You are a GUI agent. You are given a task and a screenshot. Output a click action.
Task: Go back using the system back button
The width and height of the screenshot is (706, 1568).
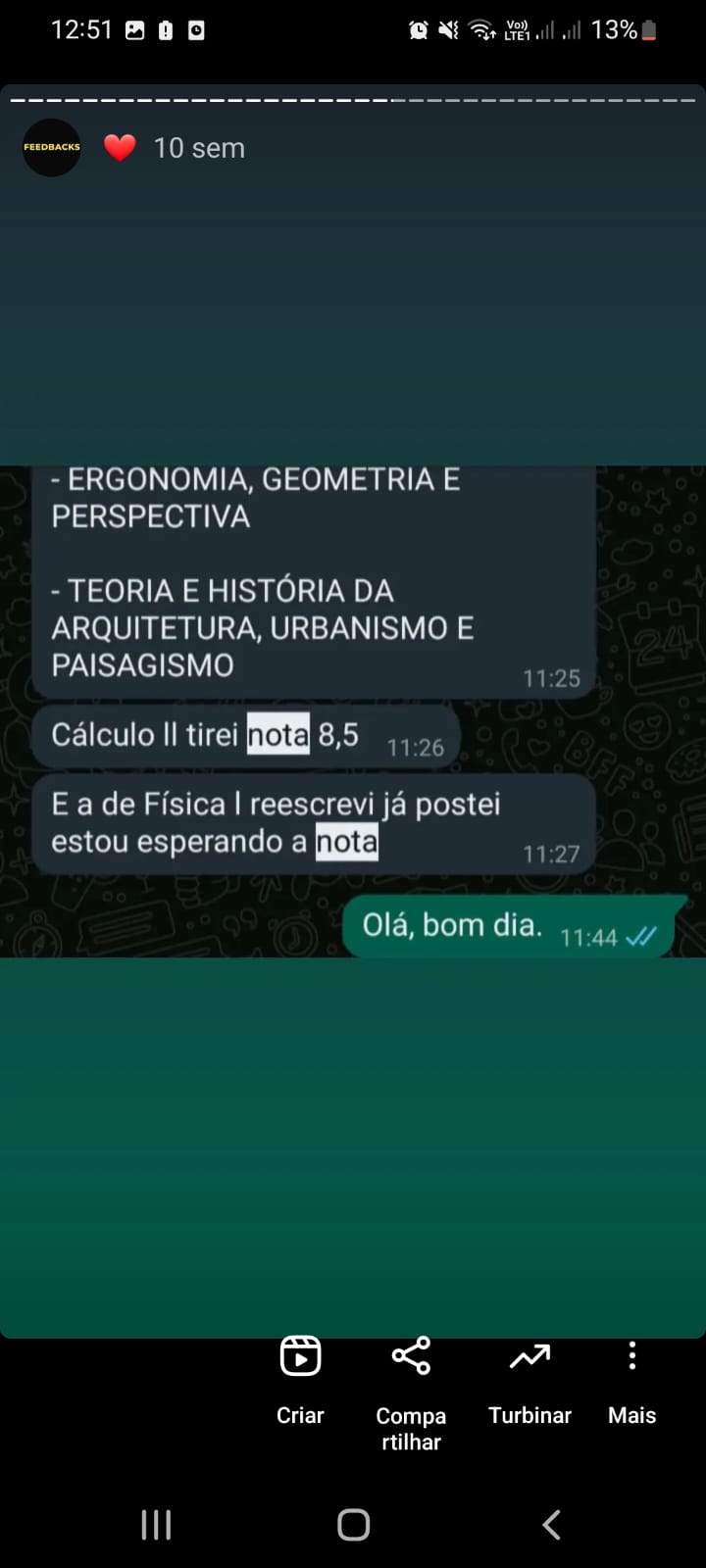pyautogui.click(x=551, y=1524)
